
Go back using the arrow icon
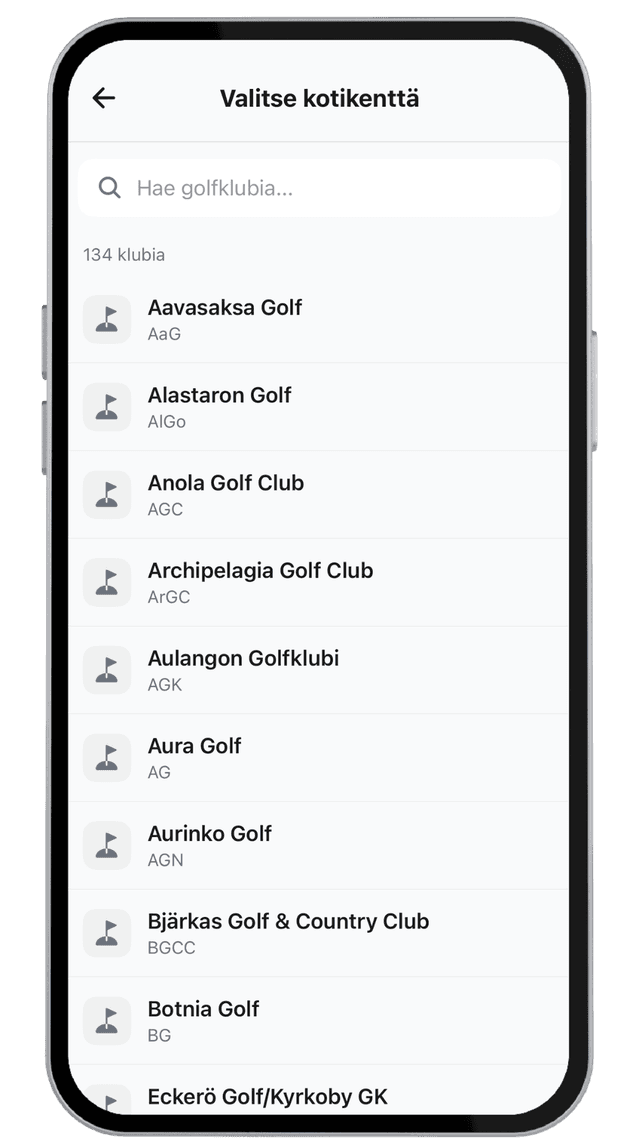104,98
